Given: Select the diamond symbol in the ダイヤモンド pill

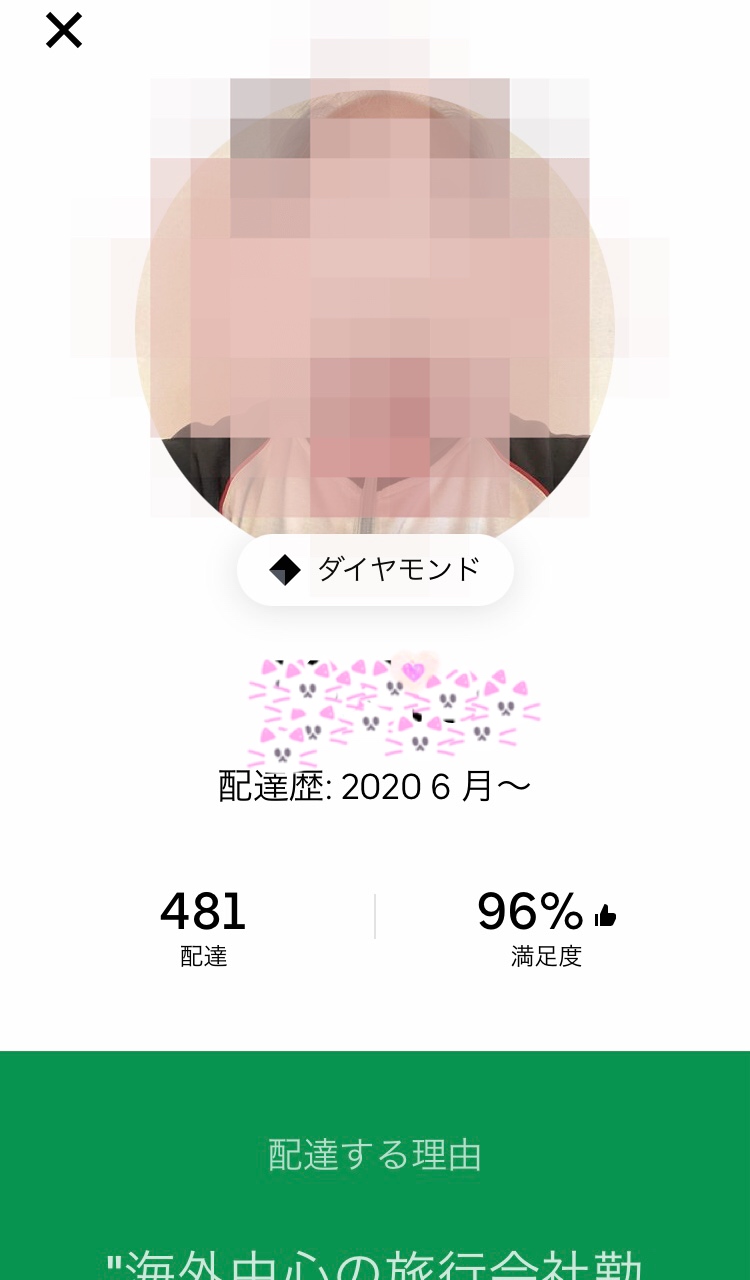Looking at the screenshot, I should pos(285,568).
